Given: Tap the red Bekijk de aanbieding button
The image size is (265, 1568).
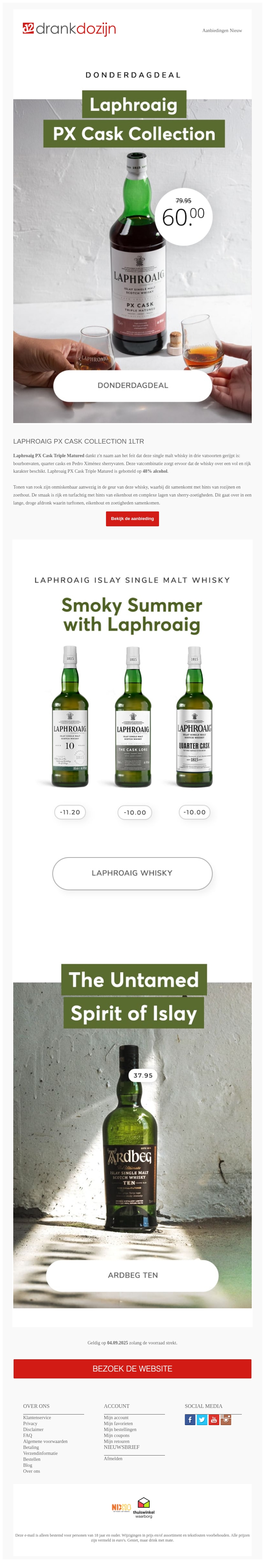Looking at the screenshot, I should click(132, 519).
